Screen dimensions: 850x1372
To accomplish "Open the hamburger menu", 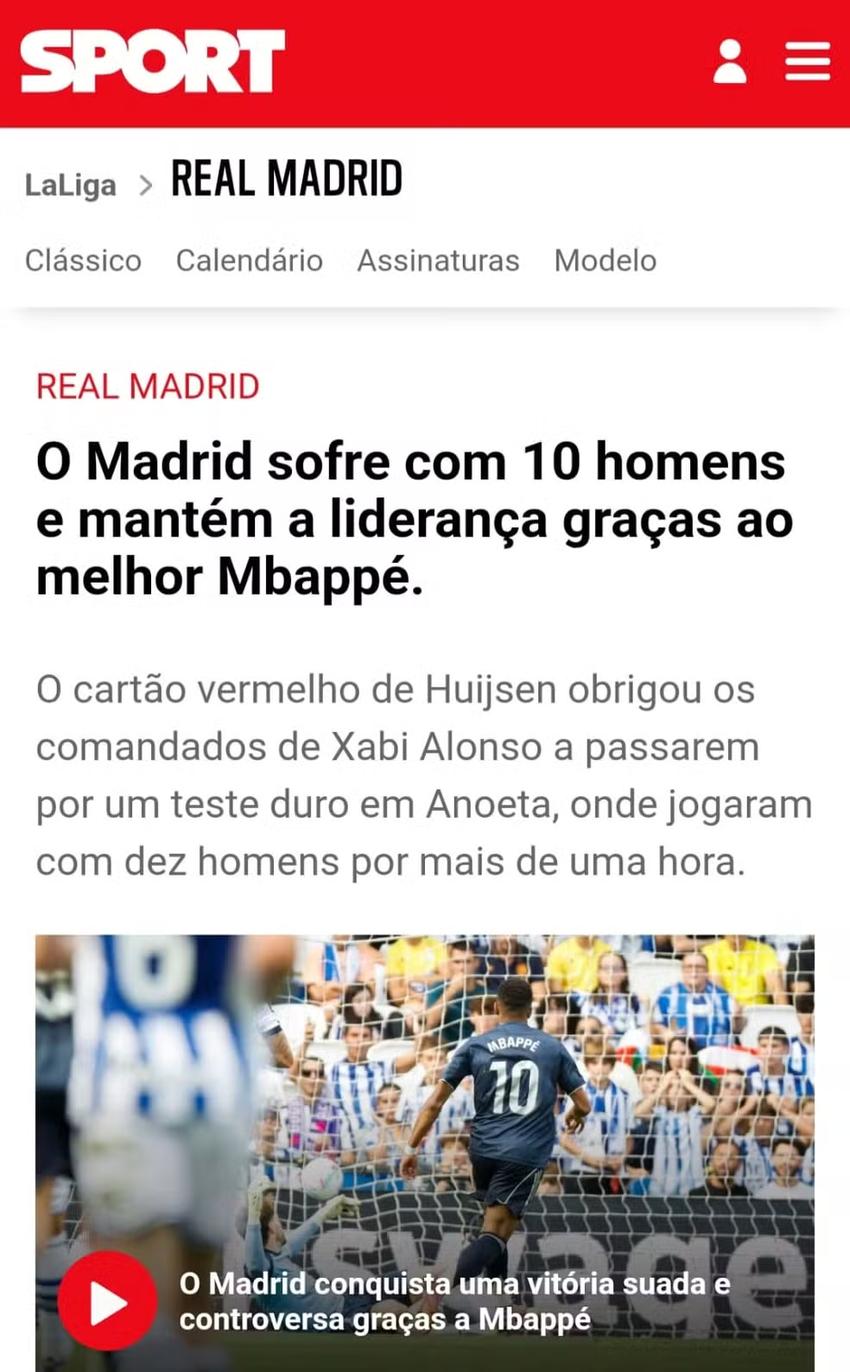I will click(807, 62).
